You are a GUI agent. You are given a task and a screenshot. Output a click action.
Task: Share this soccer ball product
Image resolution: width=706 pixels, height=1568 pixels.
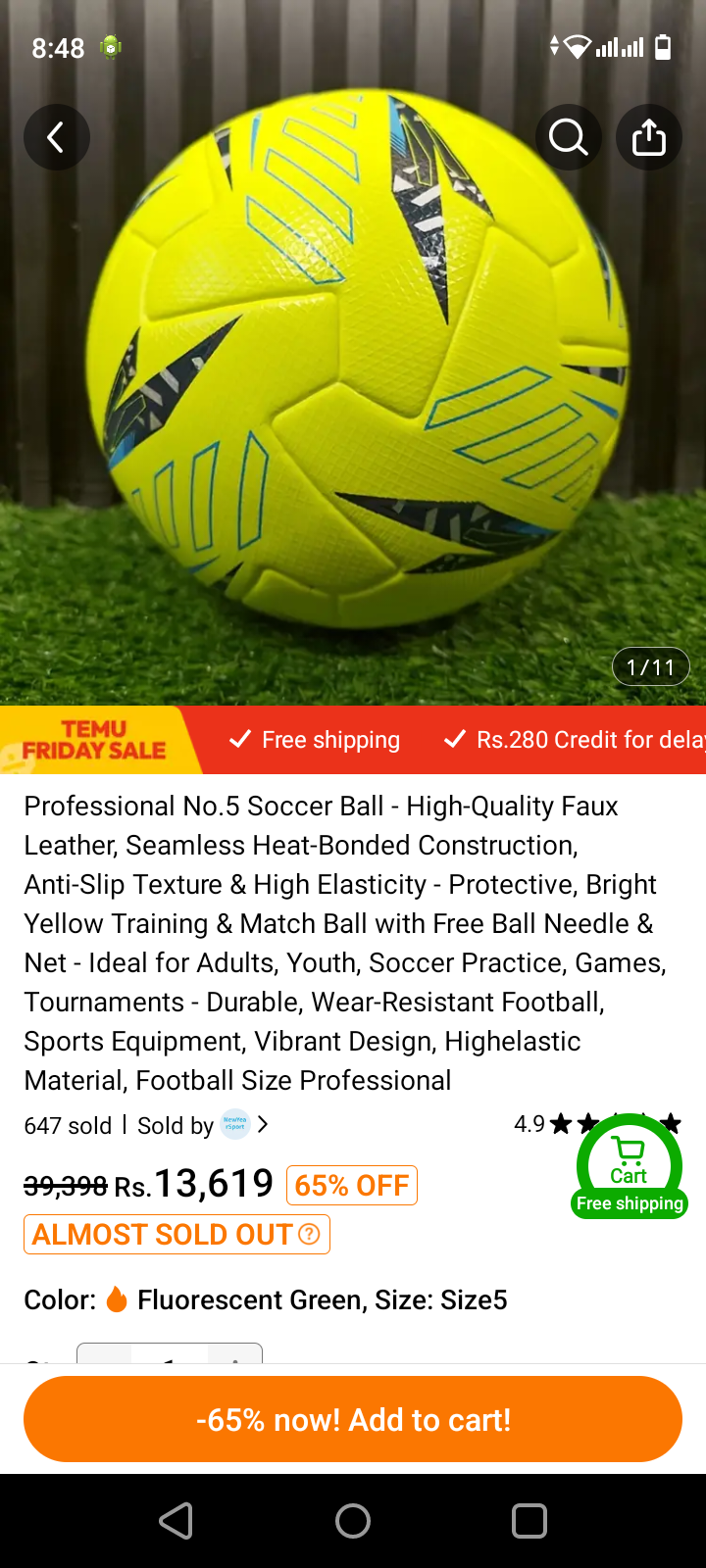pos(649,137)
